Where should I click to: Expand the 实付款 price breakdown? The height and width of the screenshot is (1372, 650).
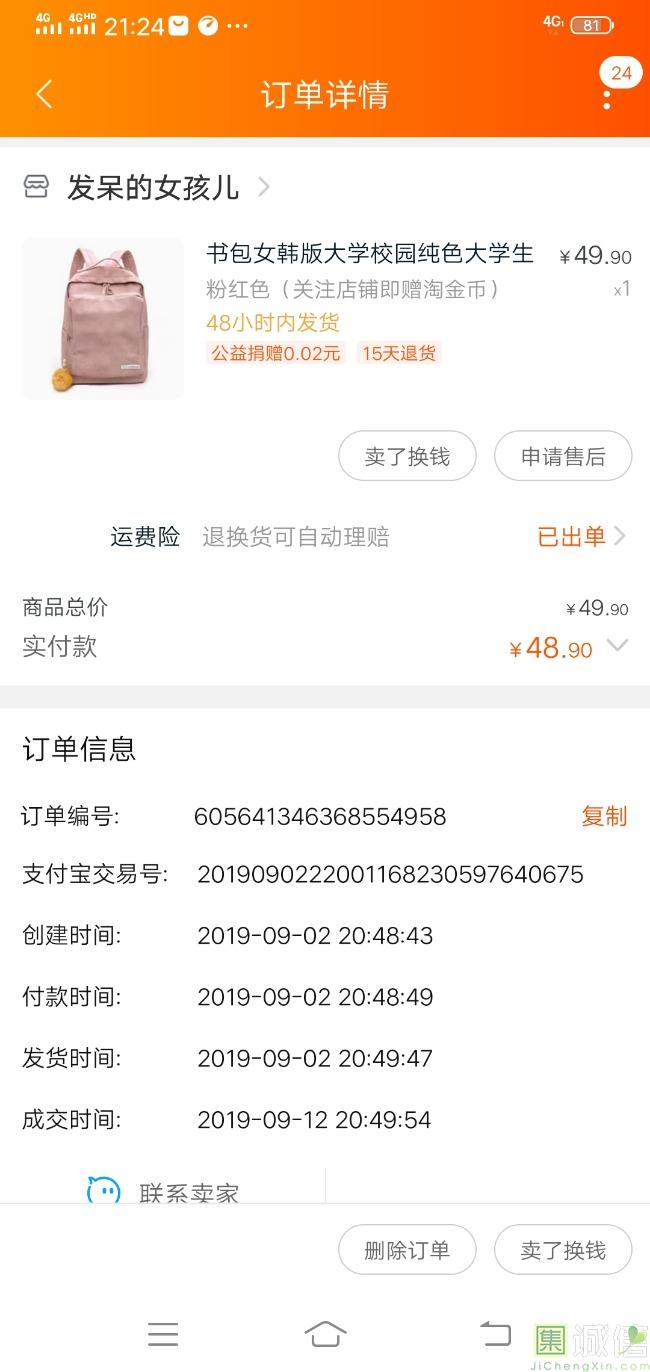point(617,646)
